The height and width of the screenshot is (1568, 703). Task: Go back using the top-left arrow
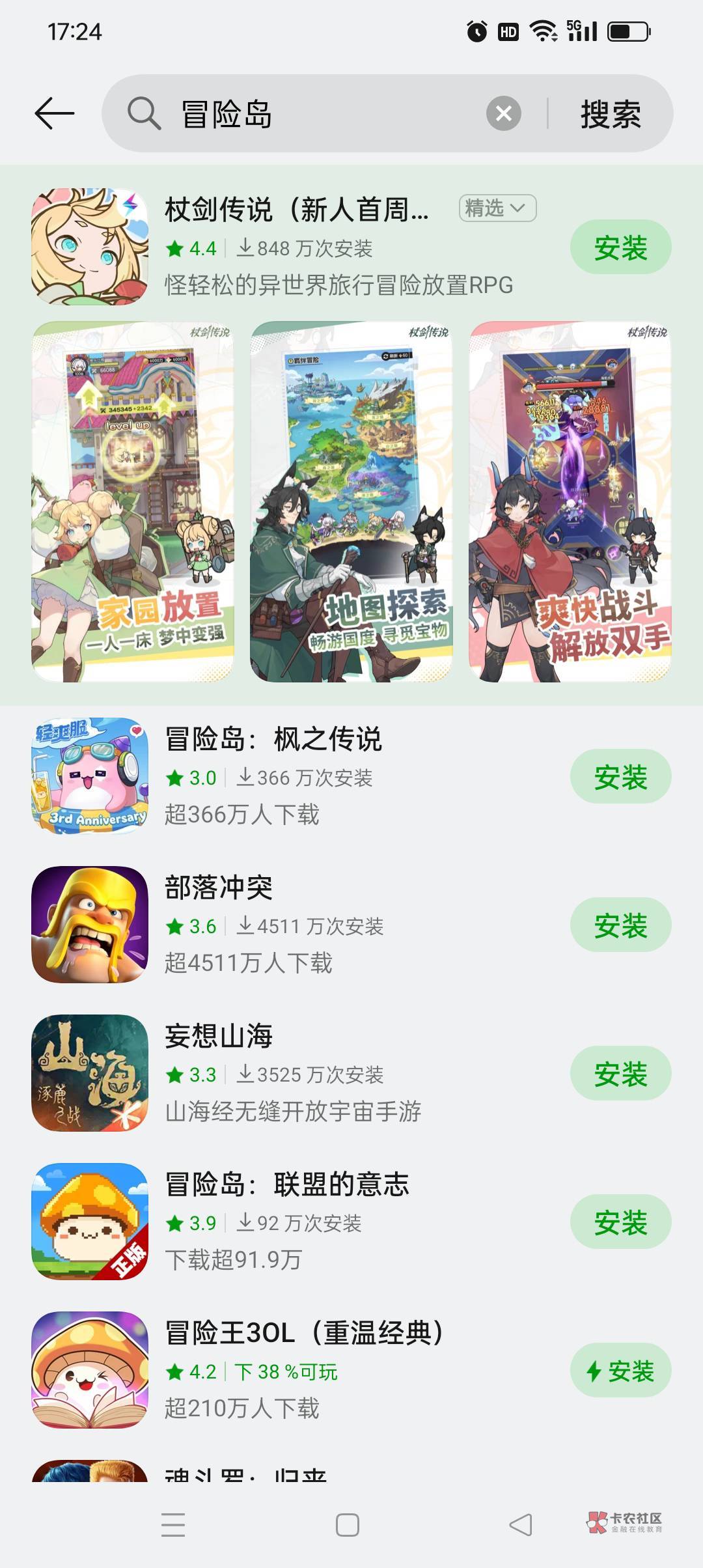[55, 114]
